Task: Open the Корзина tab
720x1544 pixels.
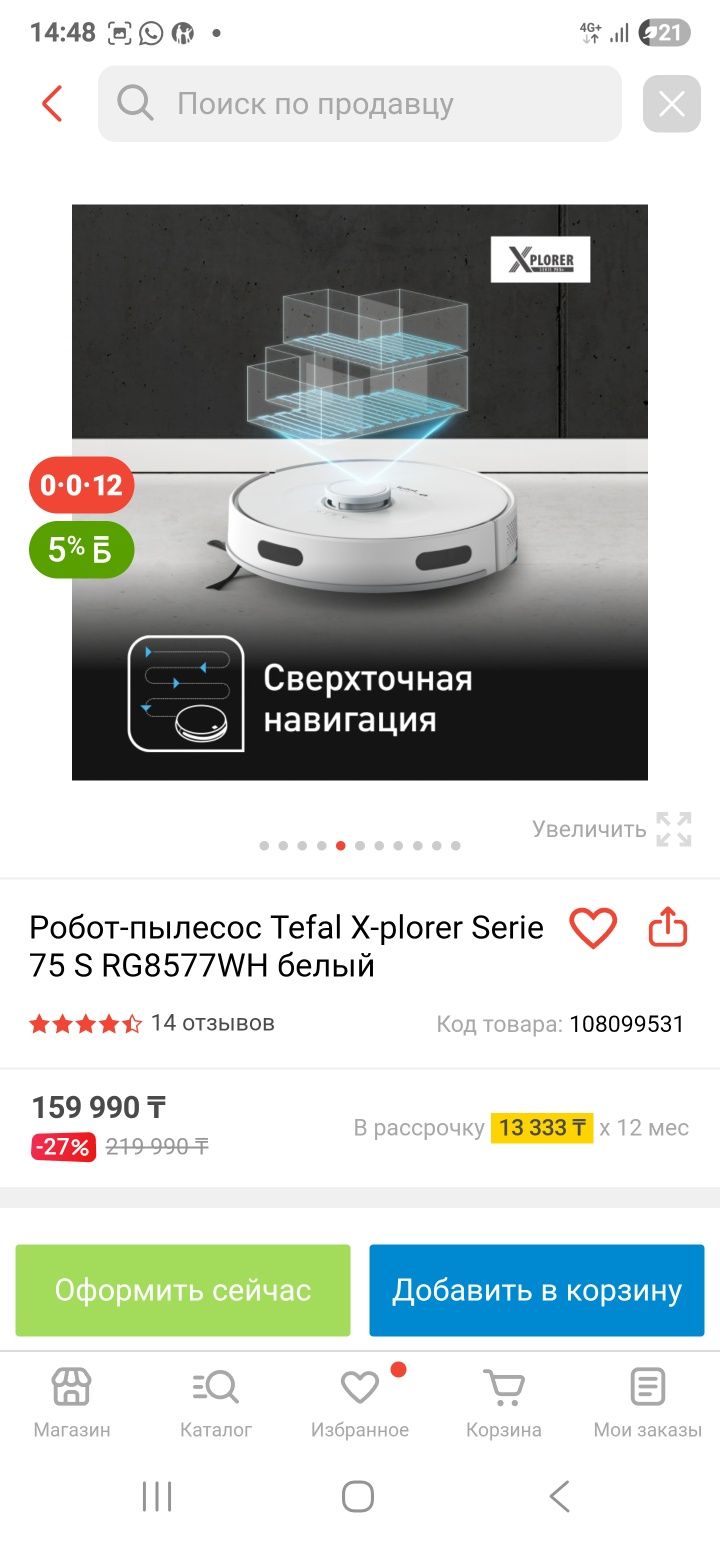Action: tap(504, 1402)
